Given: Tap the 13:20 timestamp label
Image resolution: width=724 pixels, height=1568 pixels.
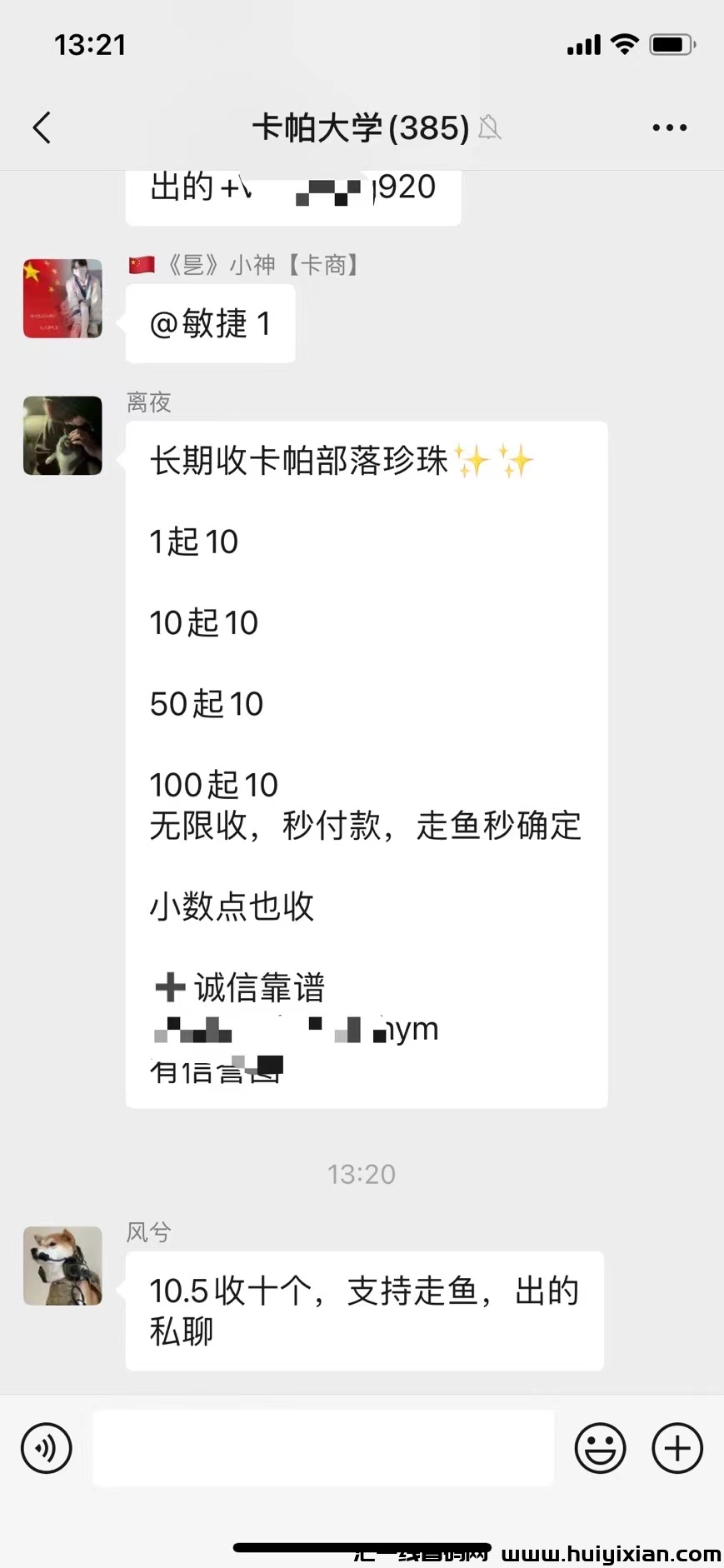Looking at the screenshot, I should (362, 1174).
